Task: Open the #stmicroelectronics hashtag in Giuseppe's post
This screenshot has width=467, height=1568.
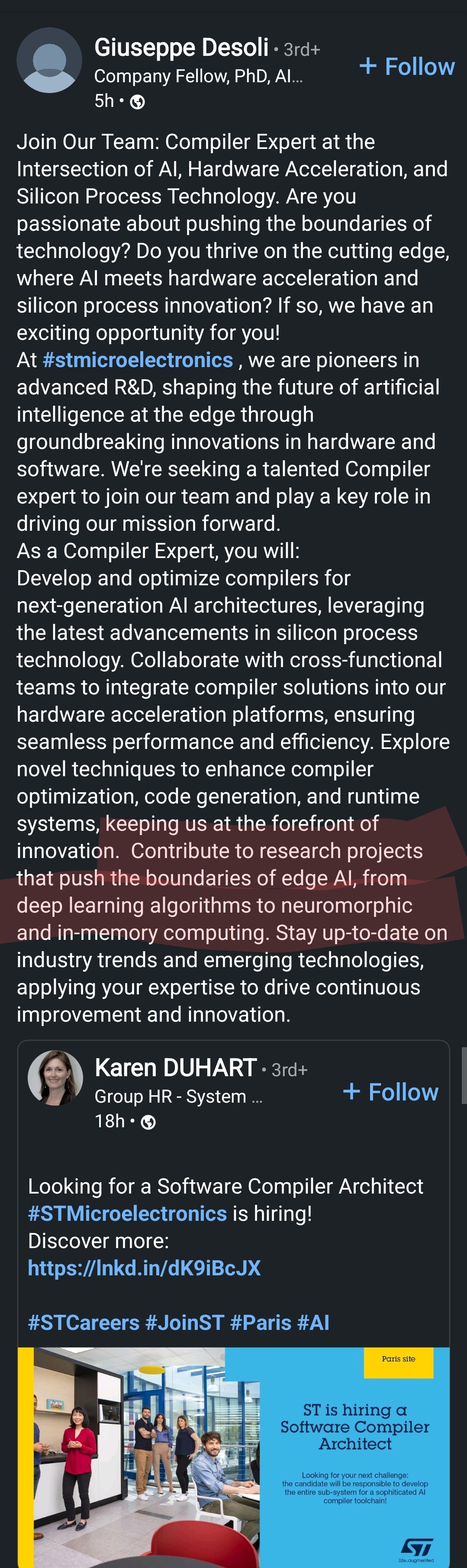Action: click(138, 360)
